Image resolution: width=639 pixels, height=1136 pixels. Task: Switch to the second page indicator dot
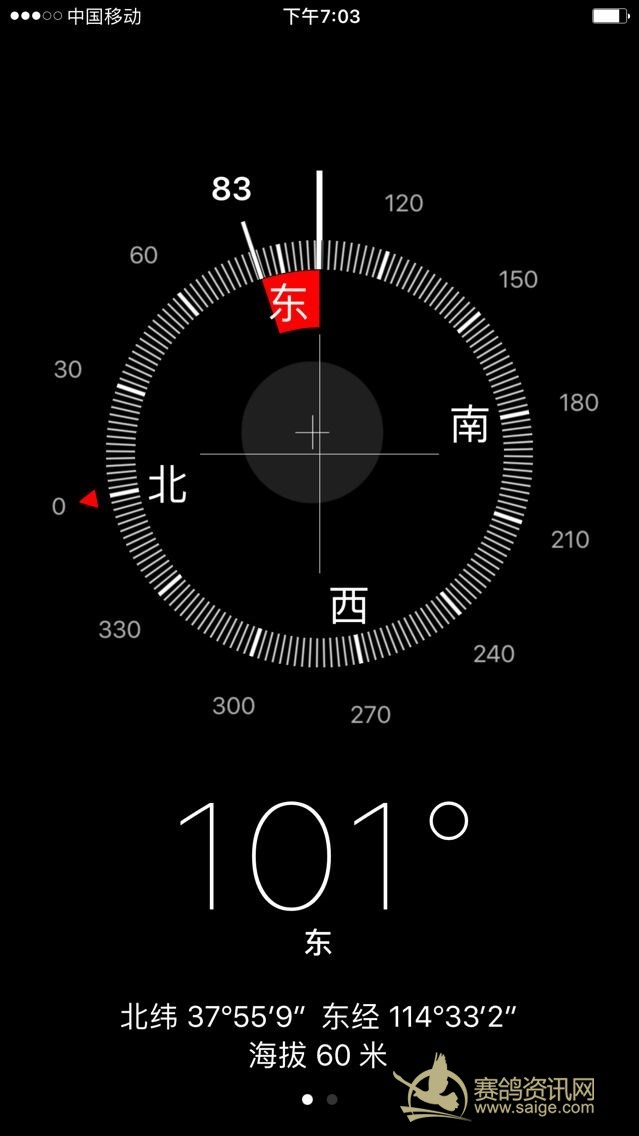[x=332, y=1099]
